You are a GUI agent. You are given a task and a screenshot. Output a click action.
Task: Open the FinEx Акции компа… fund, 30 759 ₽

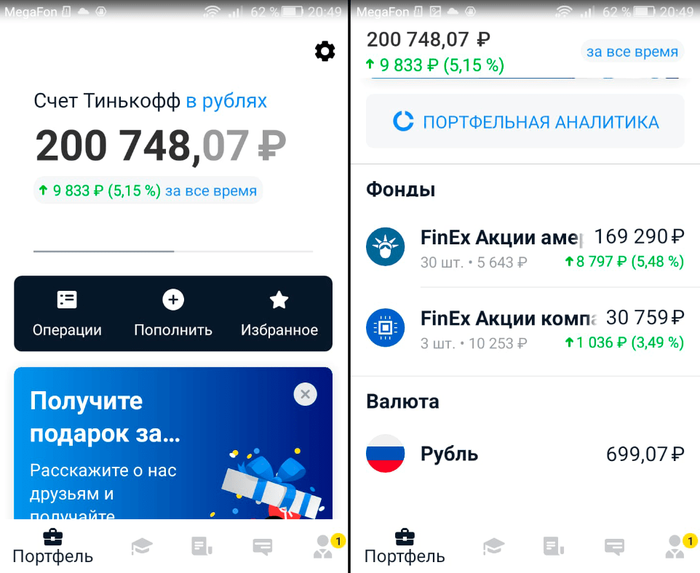pos(525,330)
